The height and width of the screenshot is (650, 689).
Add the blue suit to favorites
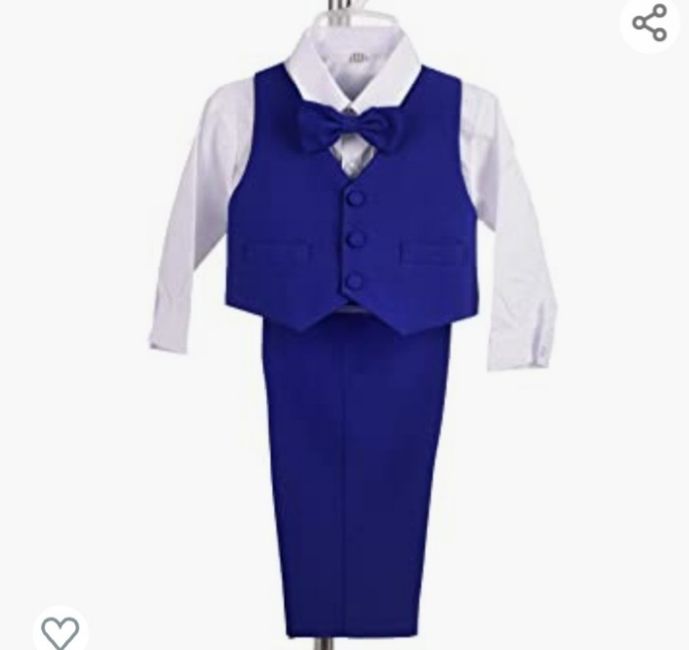click(x=60, y=632)
